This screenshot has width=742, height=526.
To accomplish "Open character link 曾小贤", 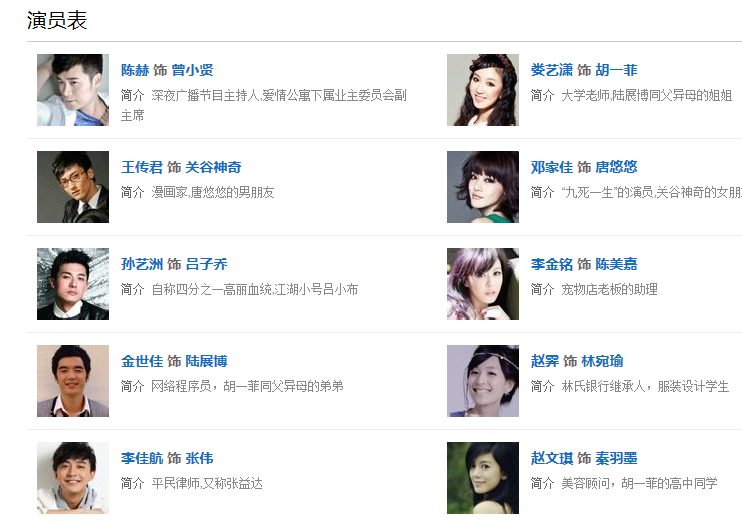I will pyautogui.click(x=192, y=70).
